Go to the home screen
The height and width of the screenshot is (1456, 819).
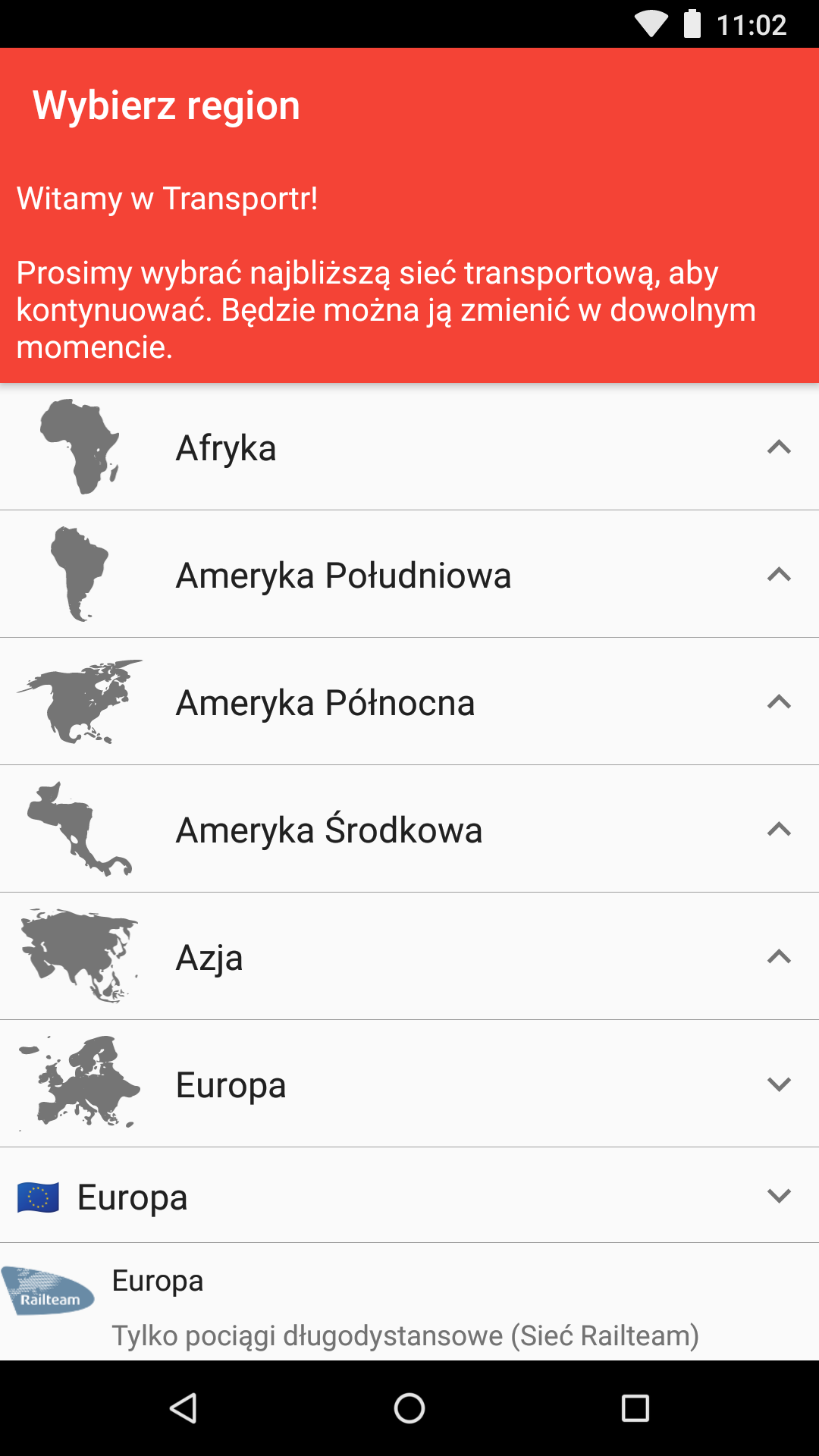point(409,1408)
